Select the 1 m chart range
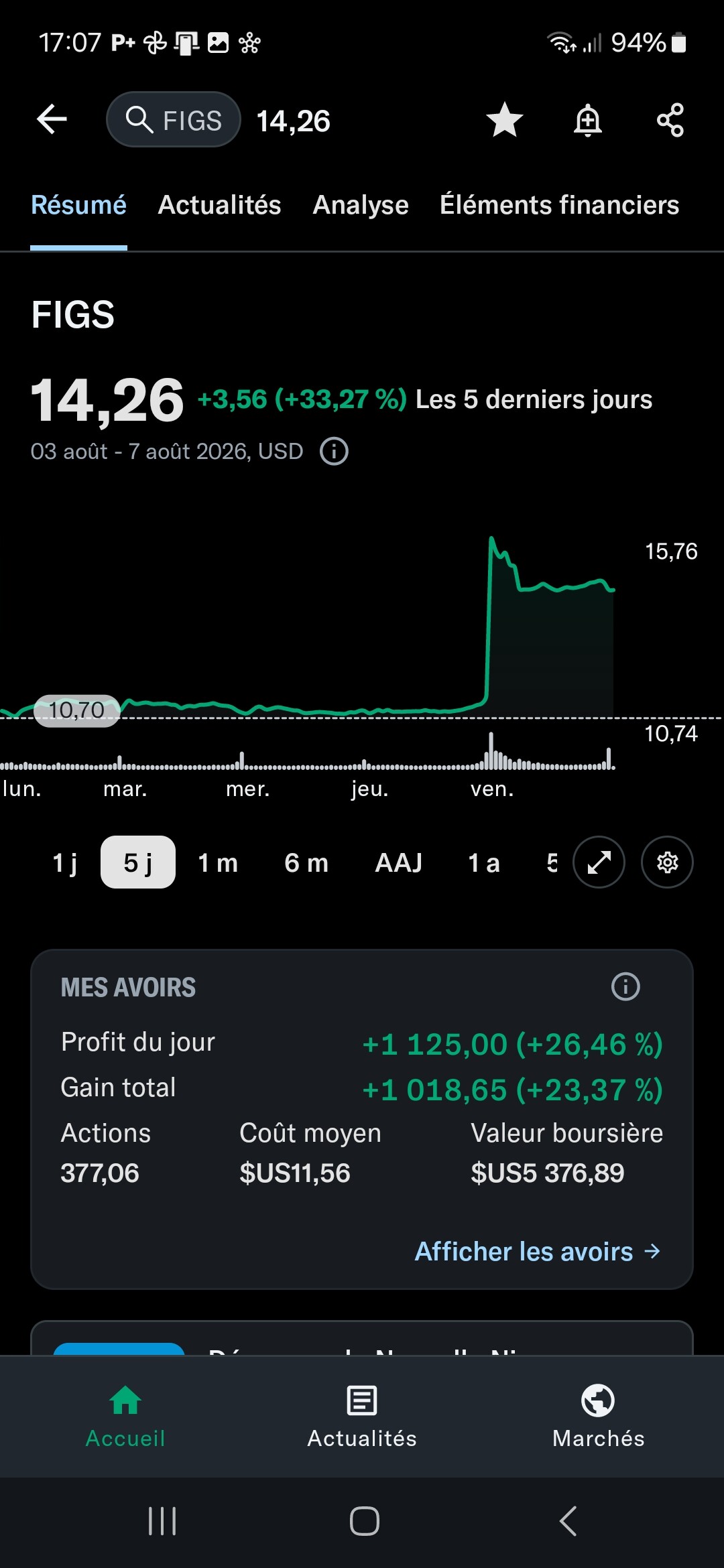Viewport: 724px width, 1568px height. click(218, 862)
